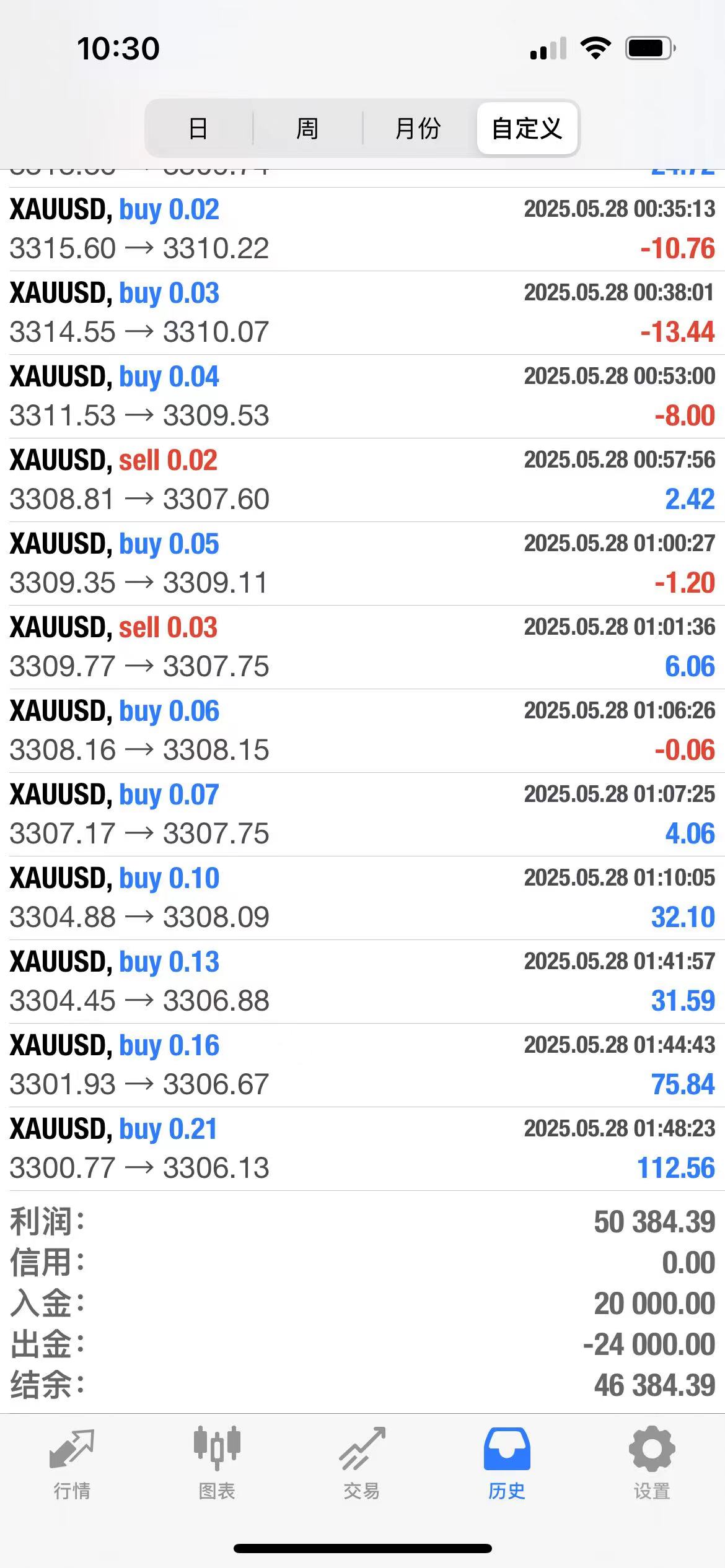Open the sell 0.02 trade with 2.42 profit
This screenshot has width=725, height=1568.
click(x=362, y=480)
